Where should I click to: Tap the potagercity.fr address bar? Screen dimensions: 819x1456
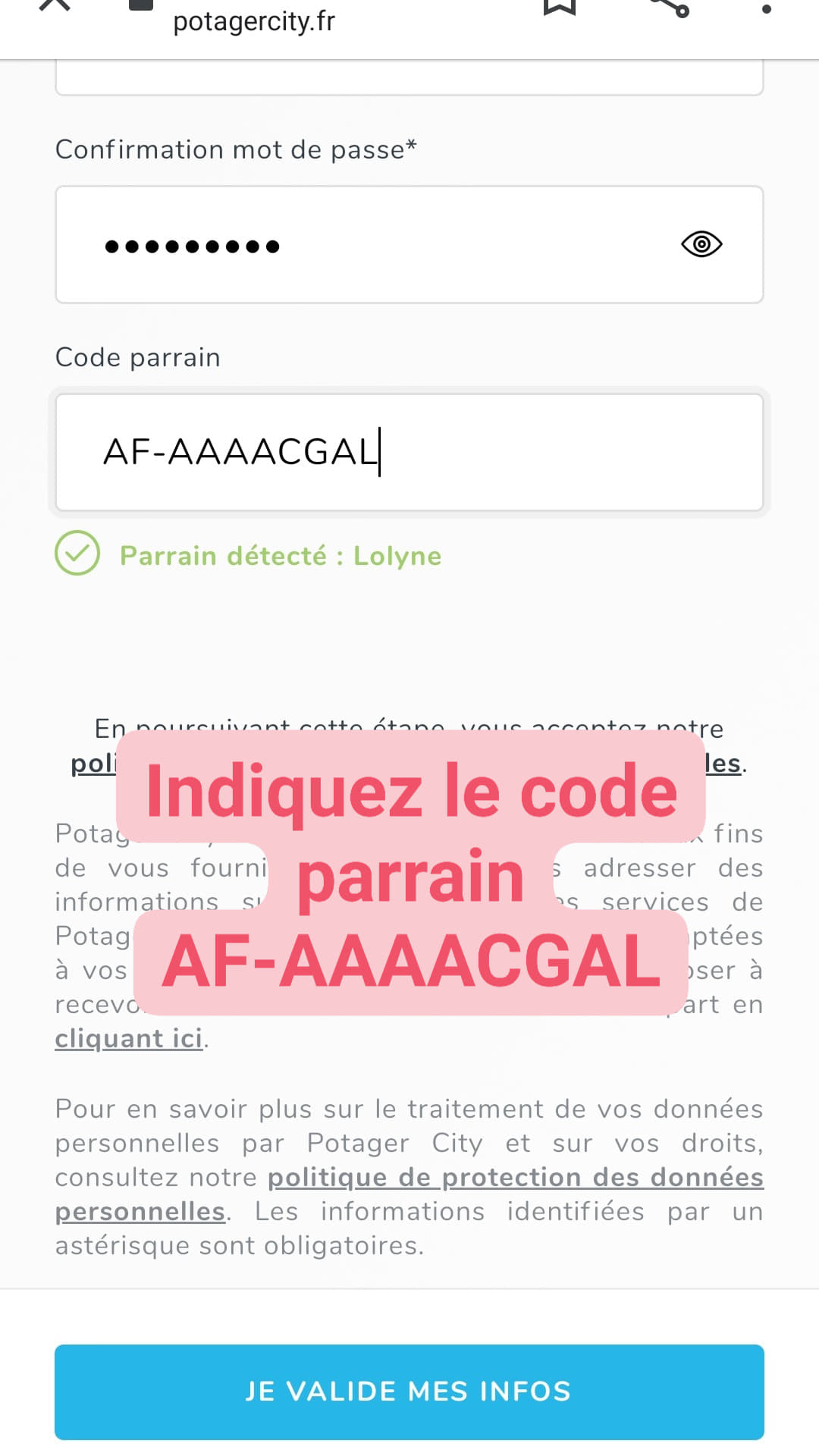pos(254,21)
